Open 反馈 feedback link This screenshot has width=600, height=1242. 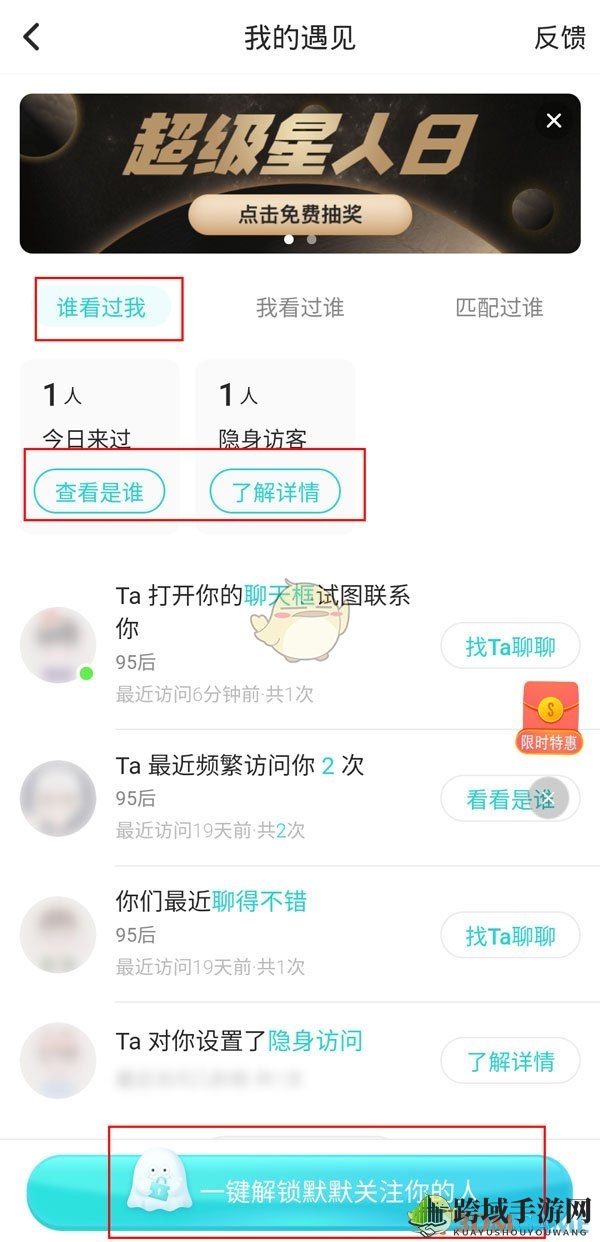coord(559,38)
